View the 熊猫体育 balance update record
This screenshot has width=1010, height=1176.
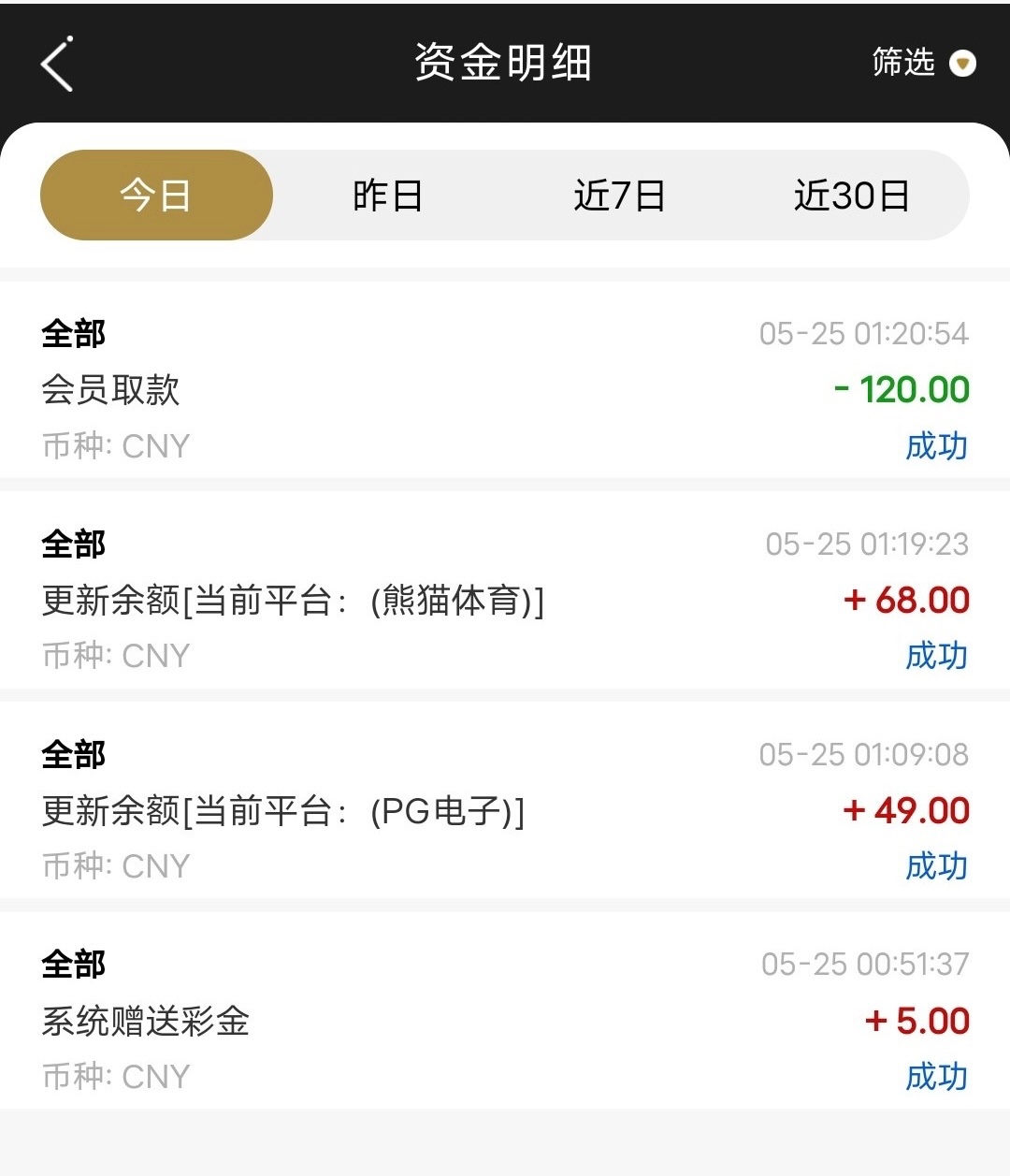[x=505, y=600]
